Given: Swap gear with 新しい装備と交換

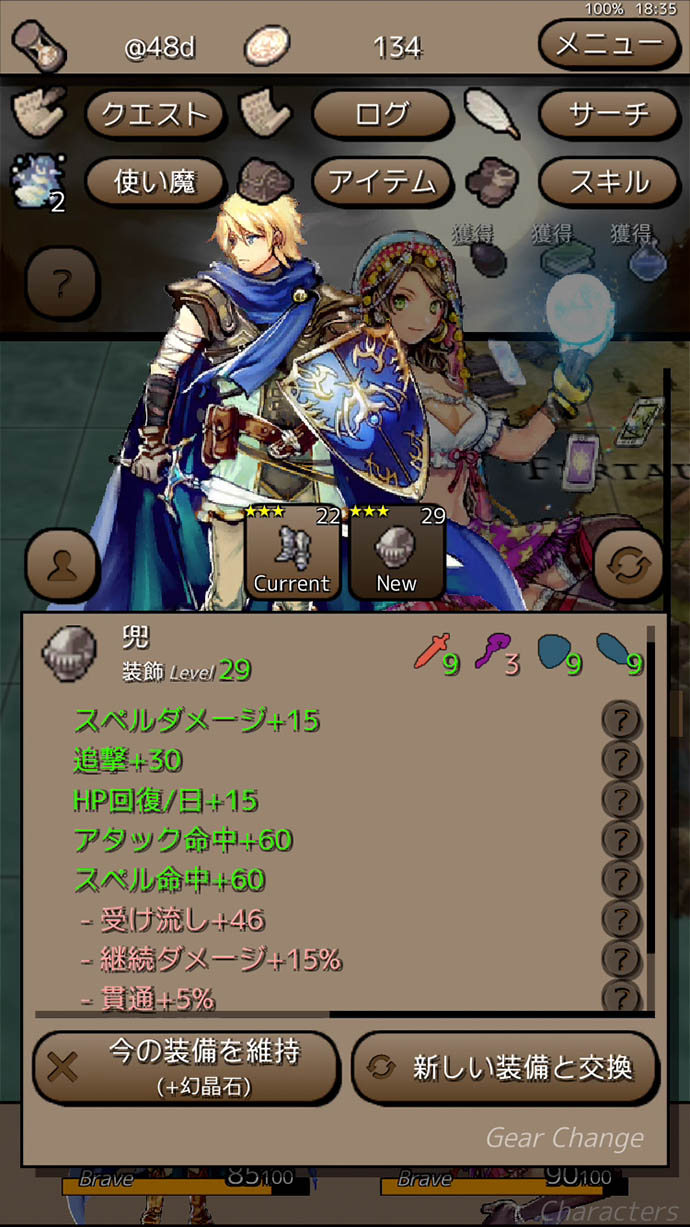Looking at the screenshot, I should coord(505,1067).
